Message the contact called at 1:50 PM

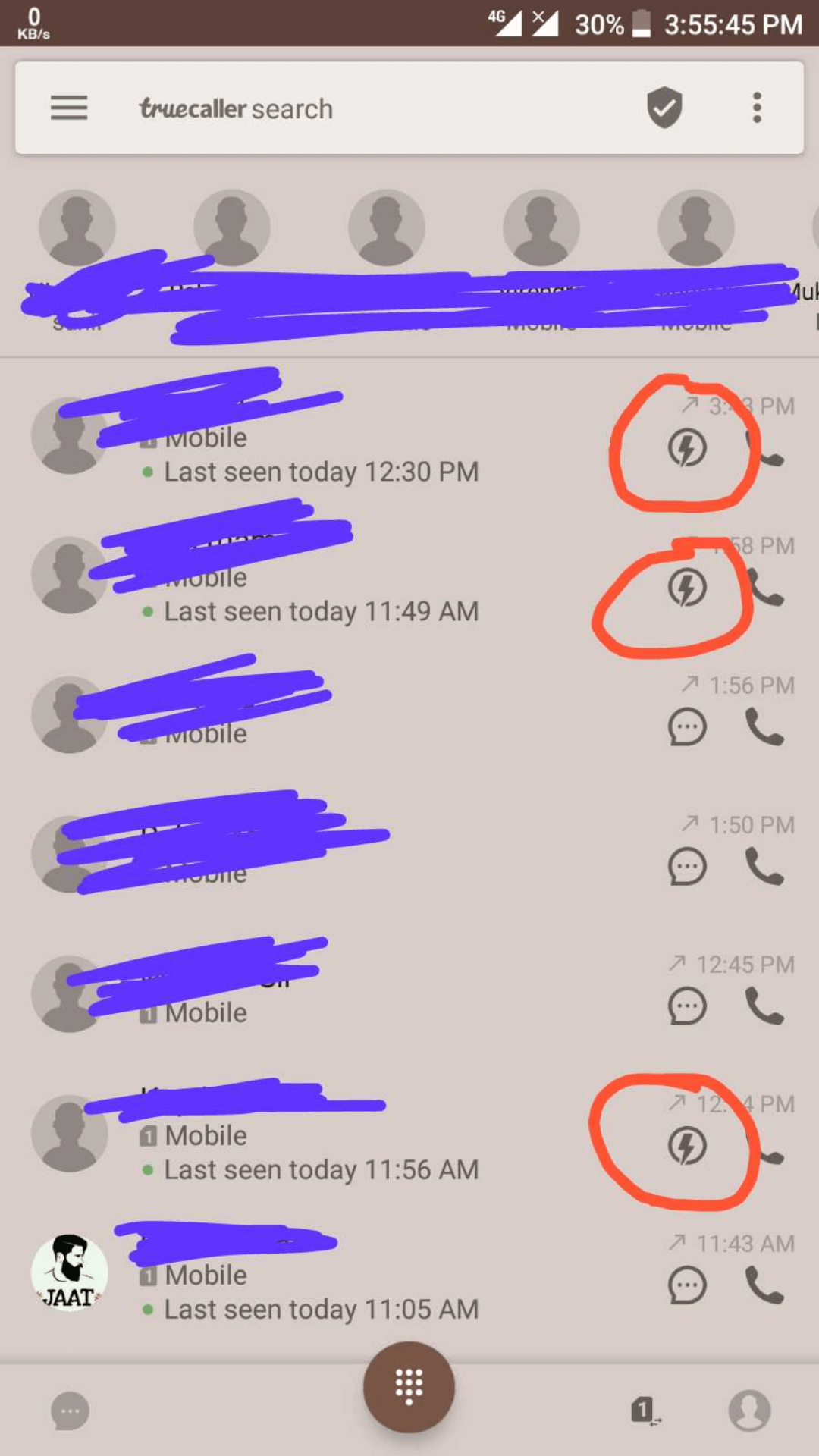687,867
